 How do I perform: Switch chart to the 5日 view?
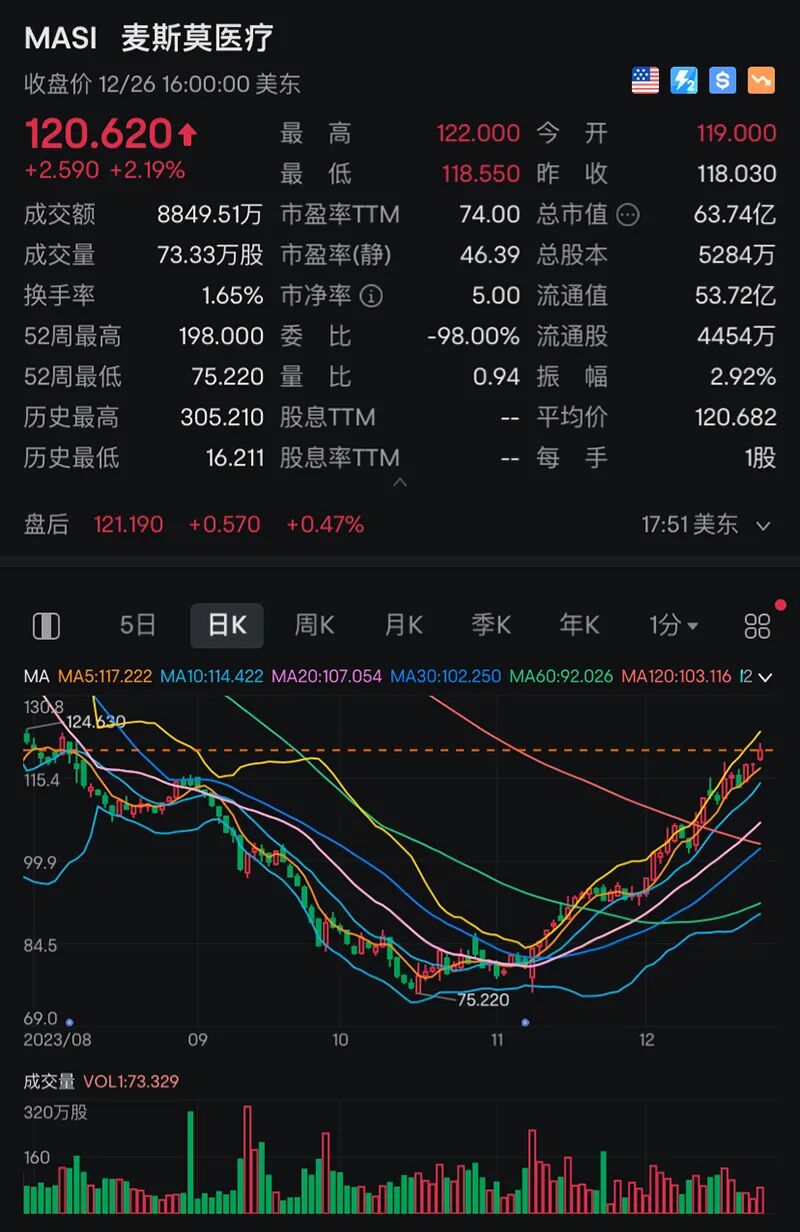click(138, 626)
